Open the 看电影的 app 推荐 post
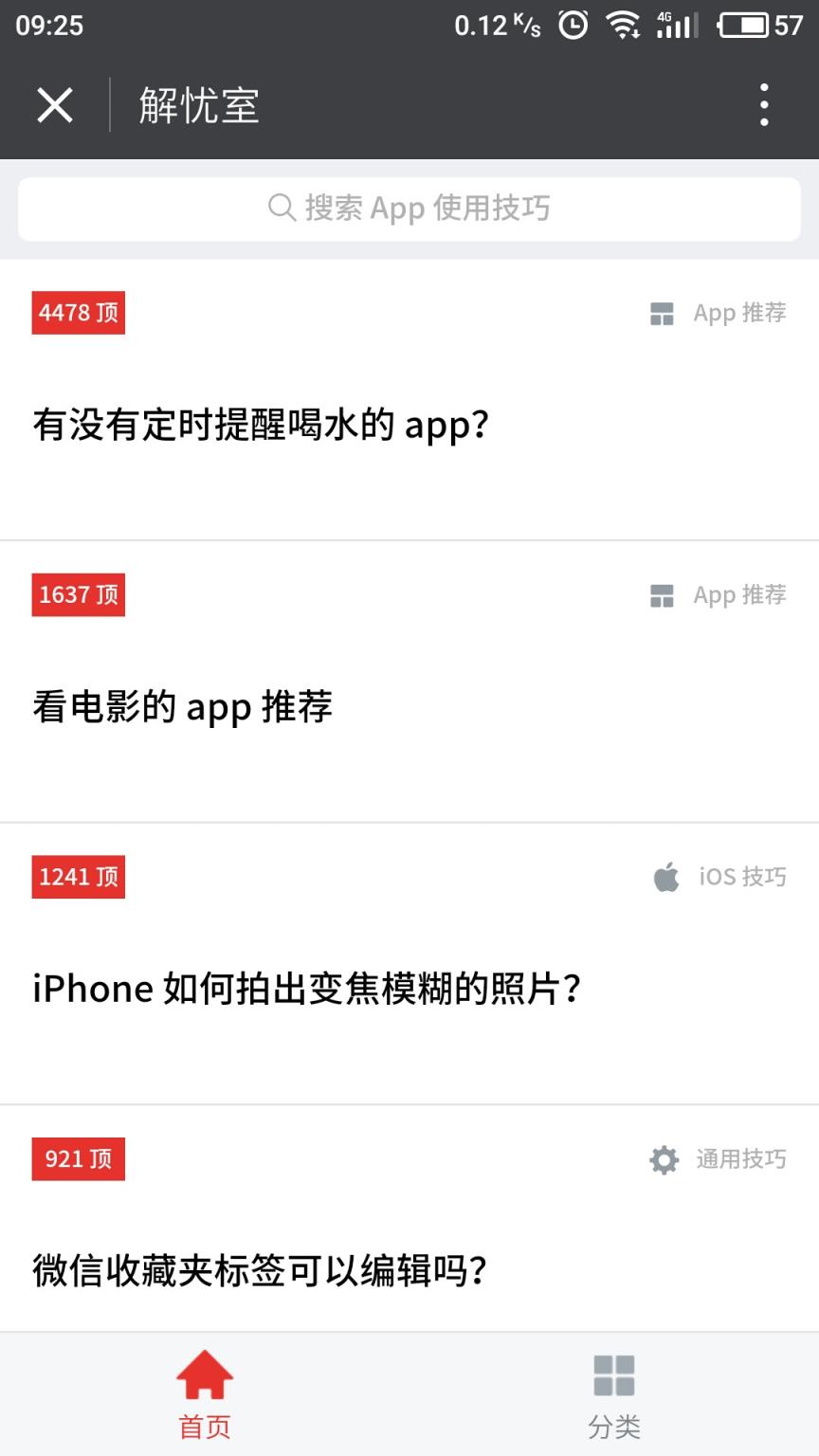The height and width of the screenshot is (1456, 819). 182,706
